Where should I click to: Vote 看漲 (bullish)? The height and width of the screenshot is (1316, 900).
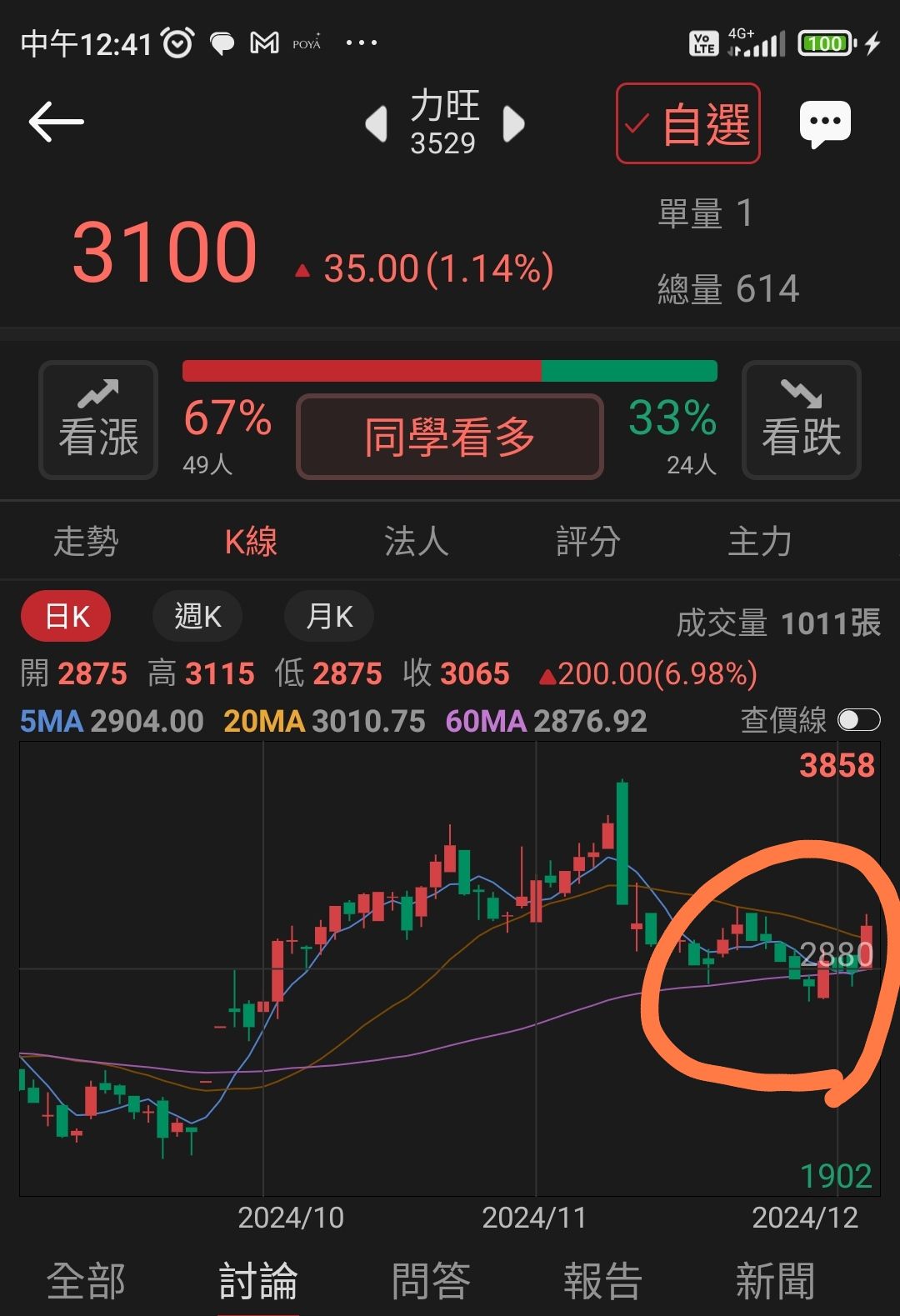98,420
